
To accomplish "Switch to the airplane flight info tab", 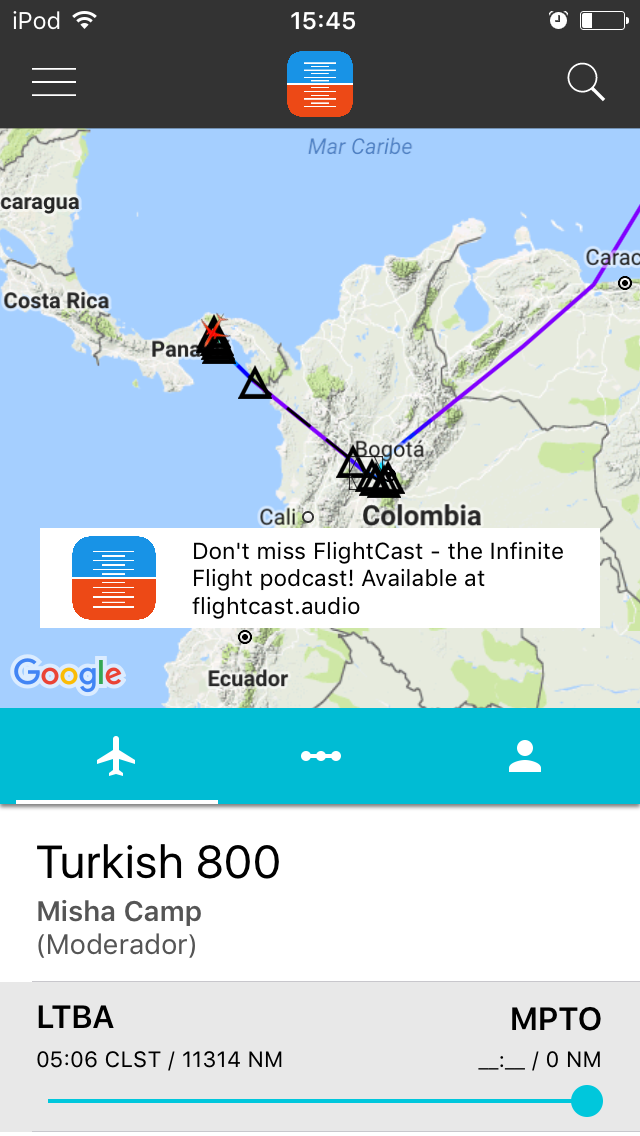I will pos(117,756).
